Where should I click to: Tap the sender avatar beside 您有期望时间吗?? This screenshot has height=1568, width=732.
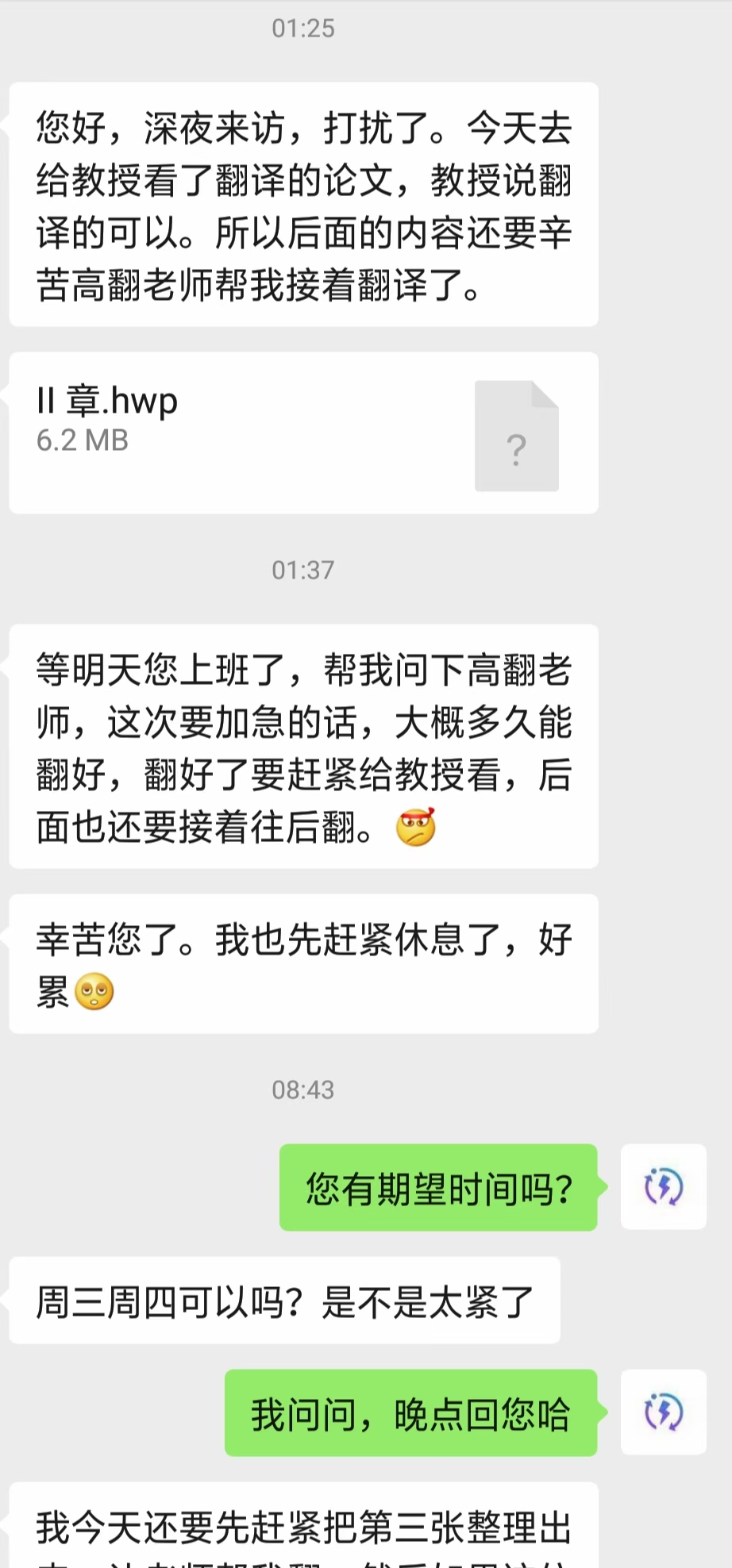point(663,1186)
